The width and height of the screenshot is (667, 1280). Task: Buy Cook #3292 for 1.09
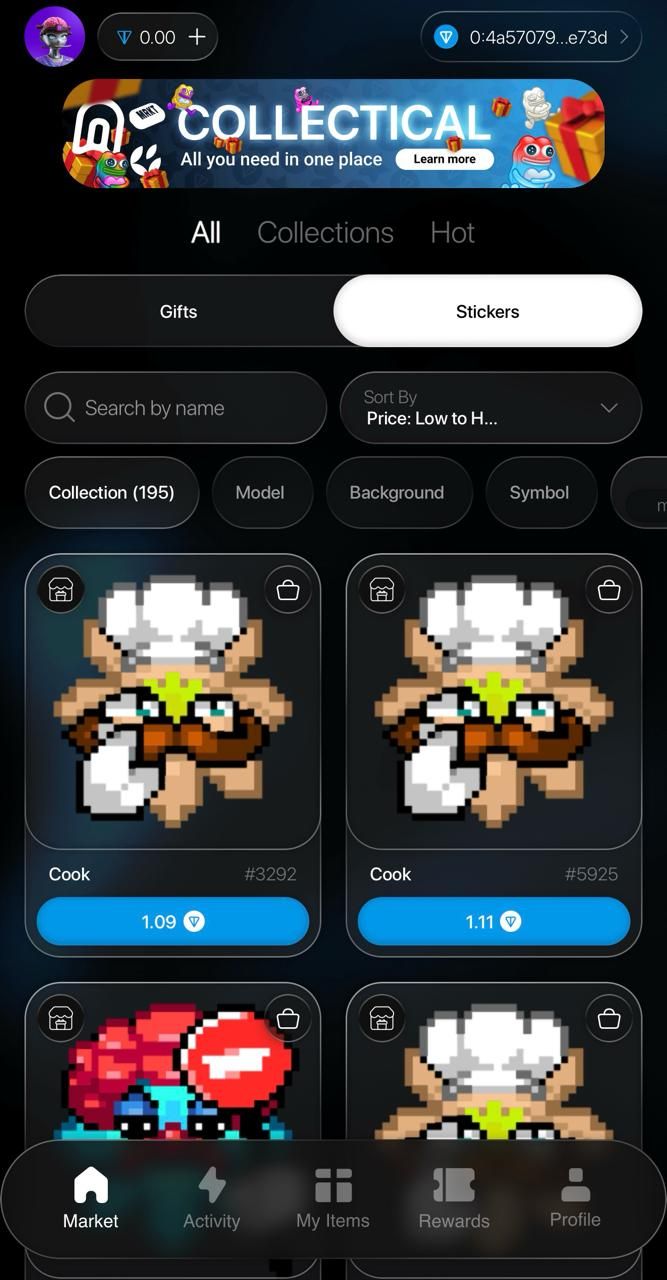[172, 921]
